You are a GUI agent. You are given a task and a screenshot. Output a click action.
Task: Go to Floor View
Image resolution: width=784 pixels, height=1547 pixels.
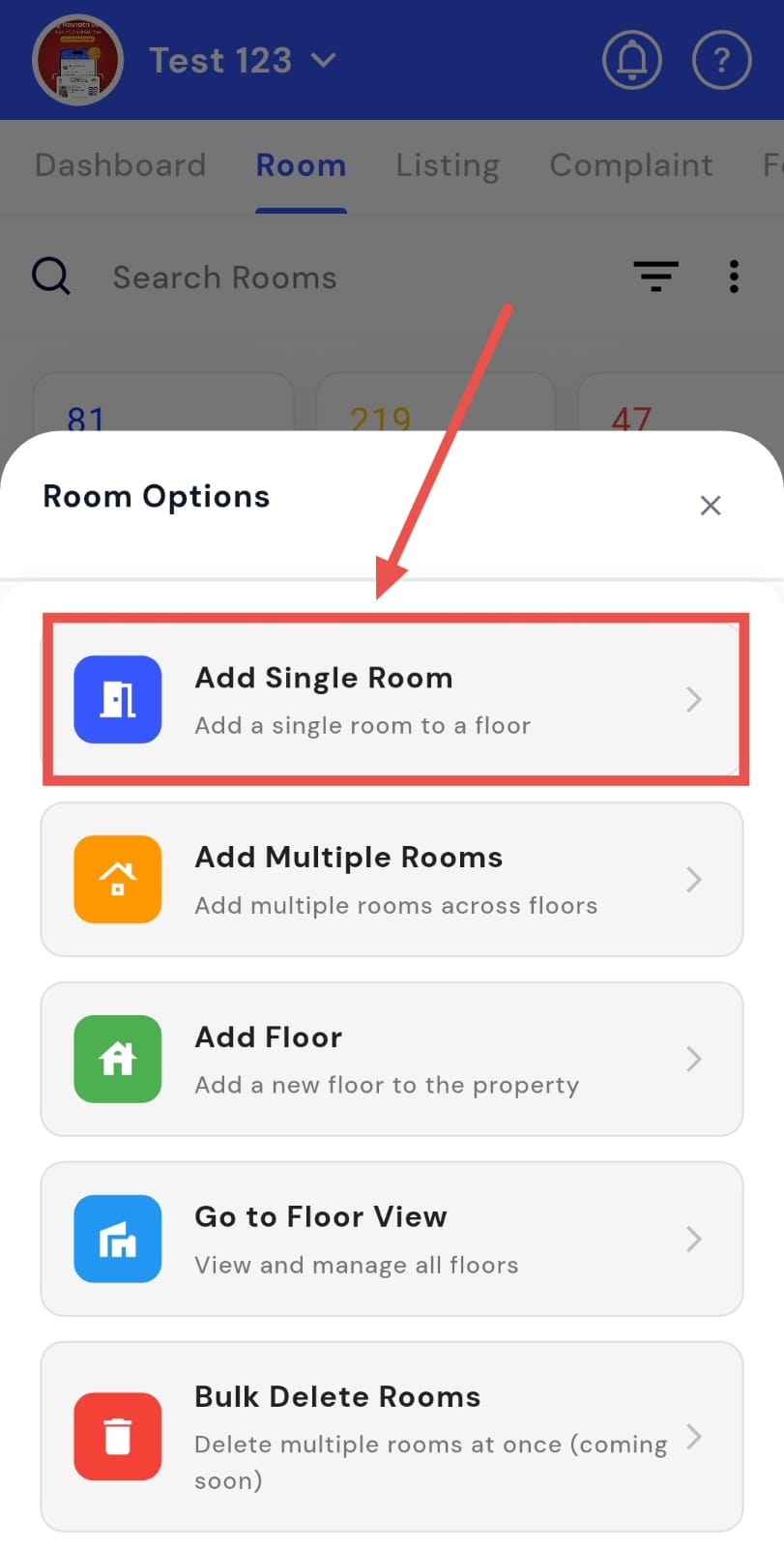pos(392,1239)
